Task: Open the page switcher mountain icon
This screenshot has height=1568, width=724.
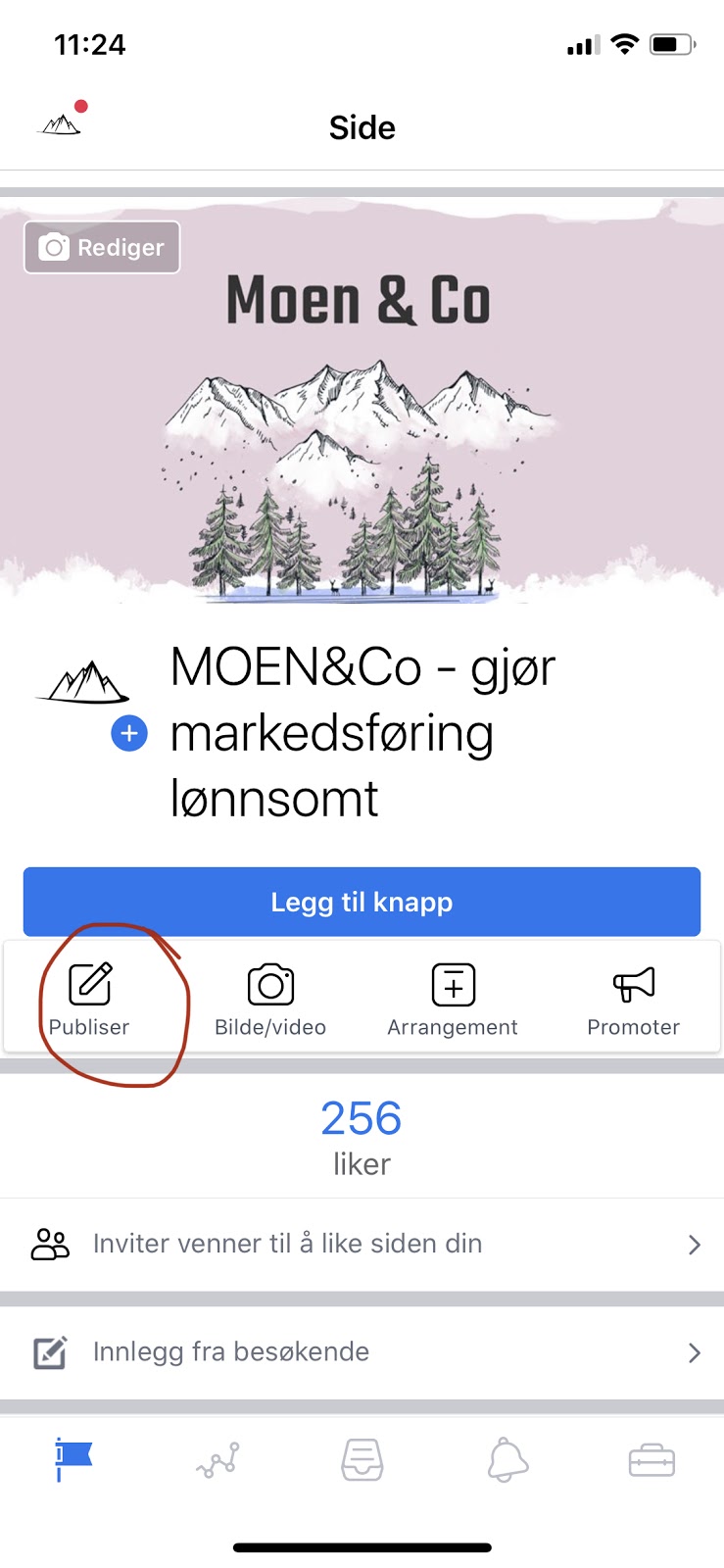Action: 61,123
